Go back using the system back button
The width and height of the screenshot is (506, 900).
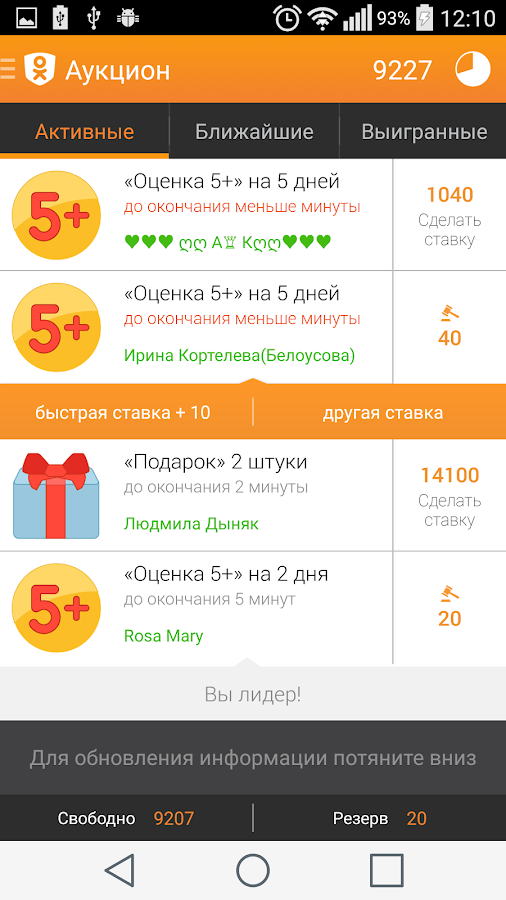[x=120, y=870]
